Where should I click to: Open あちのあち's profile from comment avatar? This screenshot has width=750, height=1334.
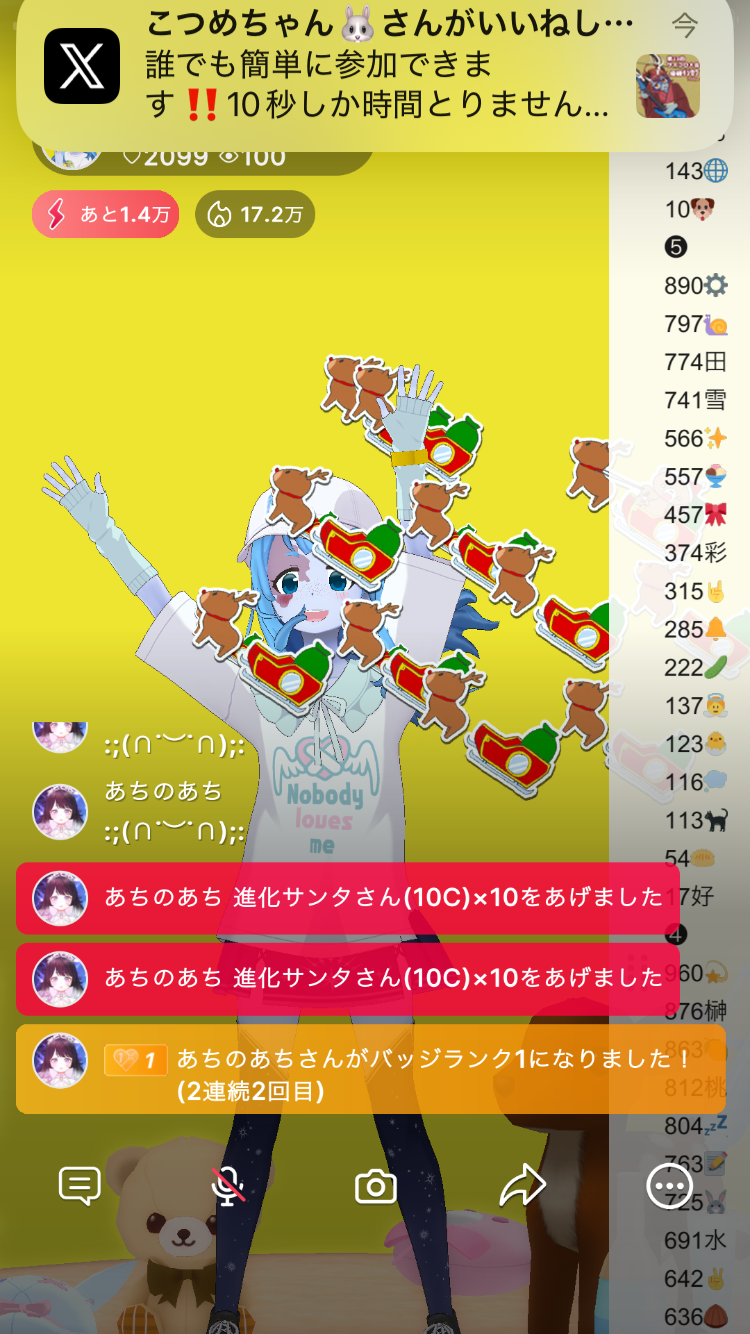60,812
